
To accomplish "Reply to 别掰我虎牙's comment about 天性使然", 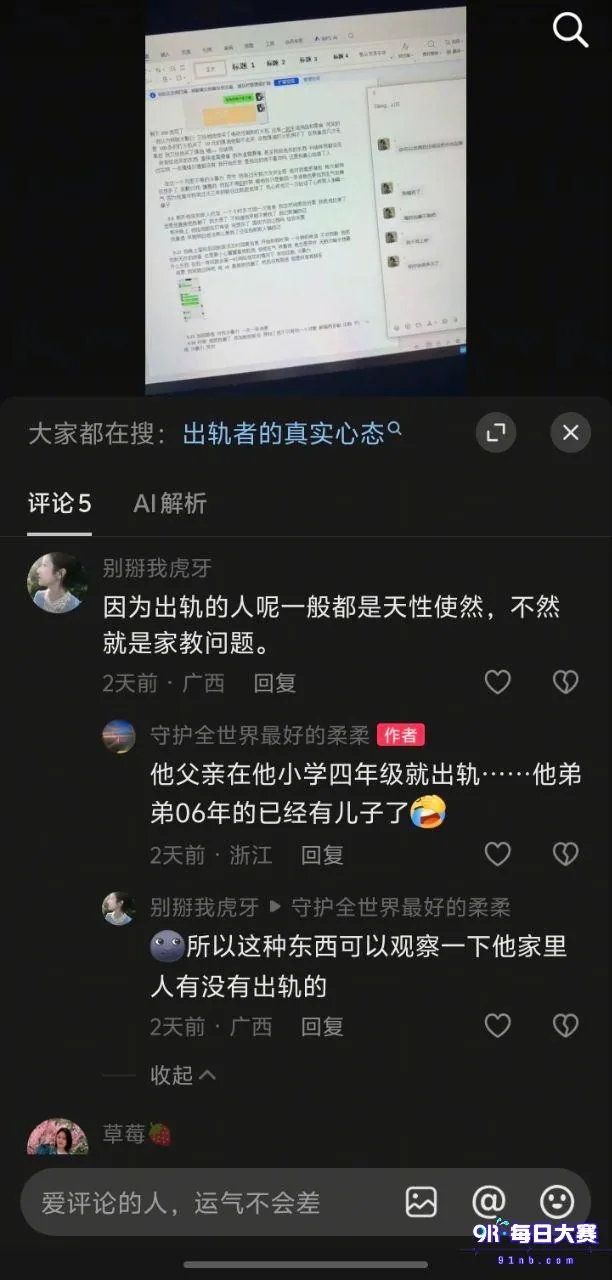I will [x=275, y=683].
